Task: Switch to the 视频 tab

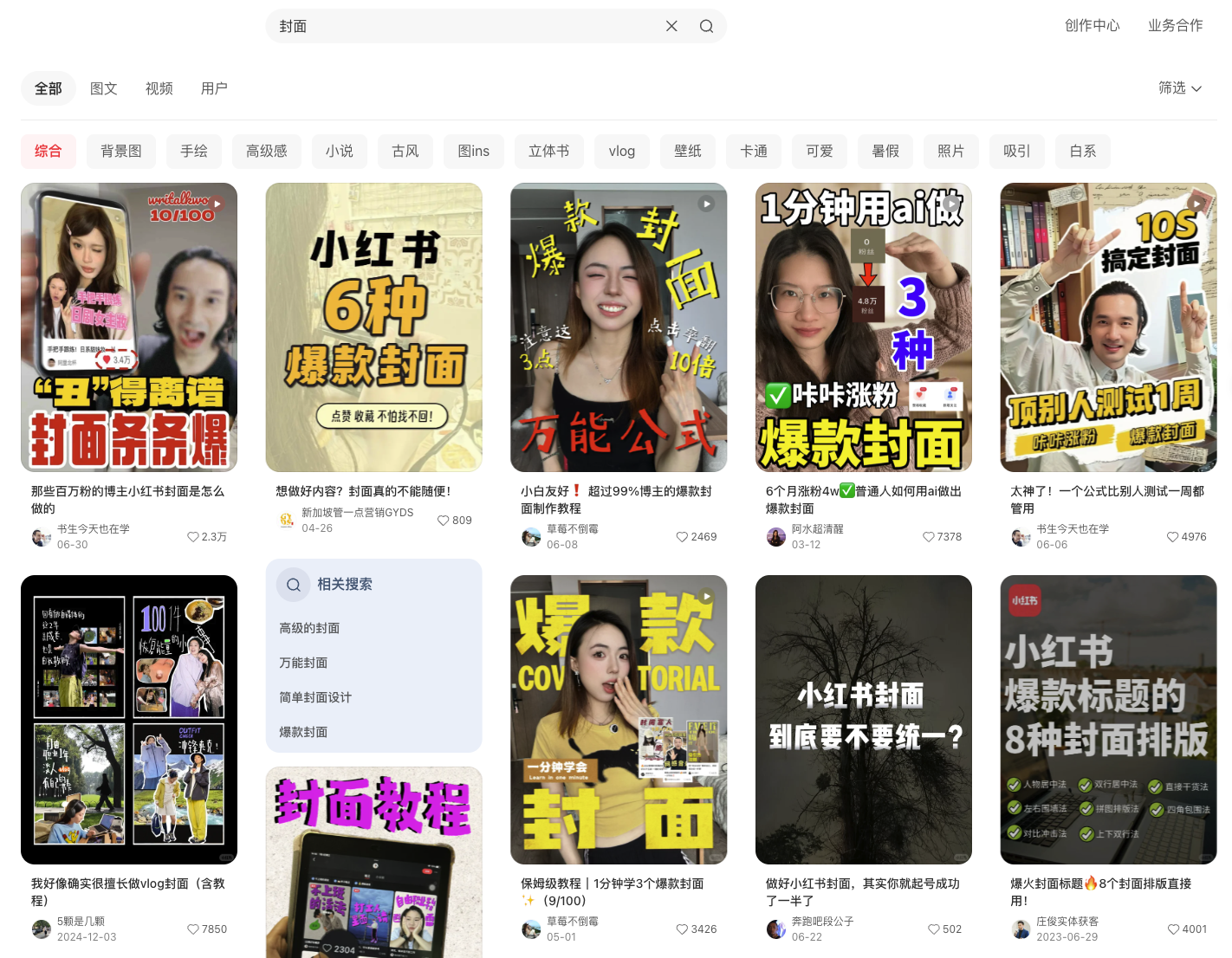Action: pos(159,88)
